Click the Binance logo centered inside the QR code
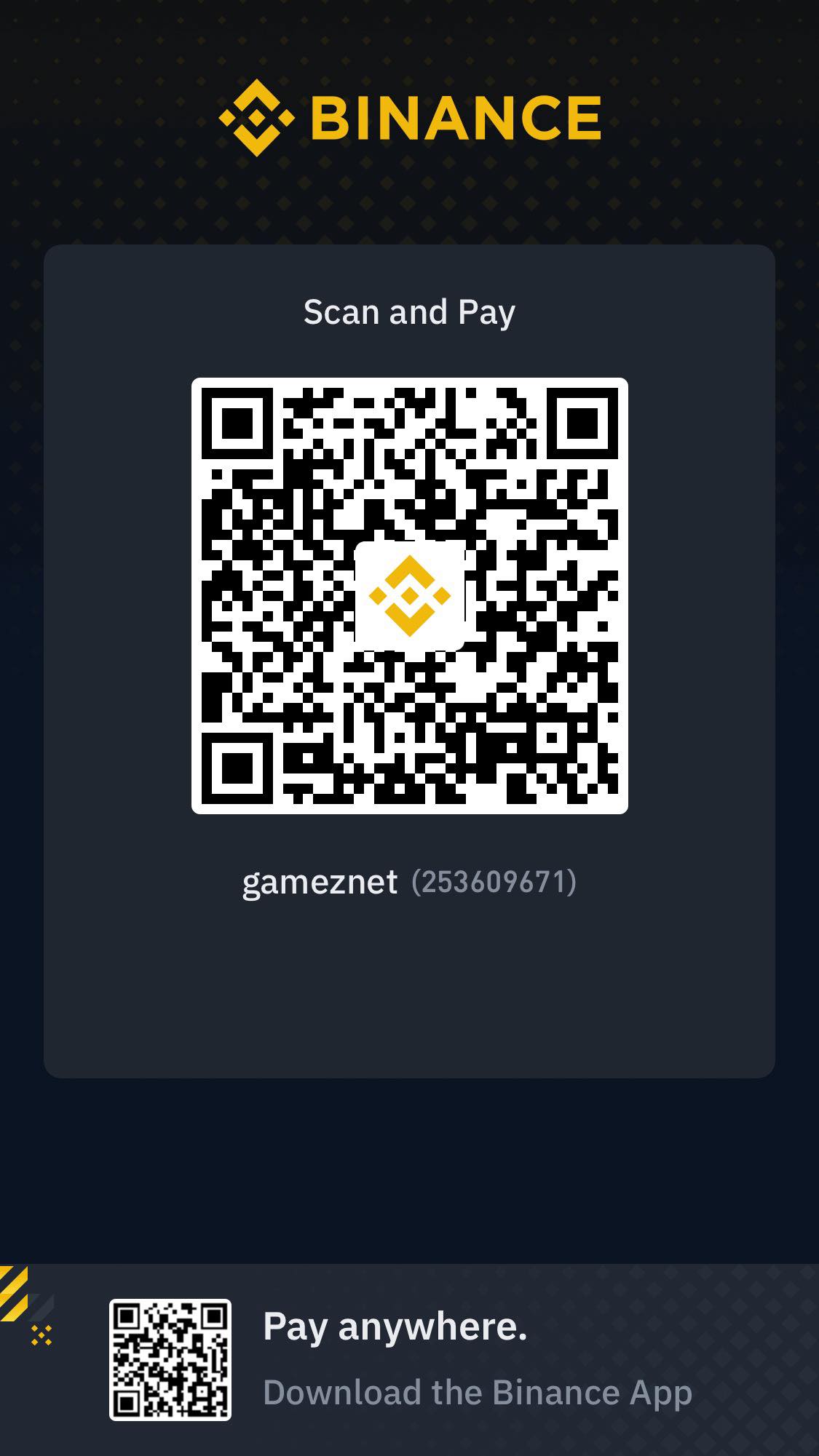Image resolution: width=819 pixels, height=1456 pixels. pyautogui.click(x=409, y=594)
